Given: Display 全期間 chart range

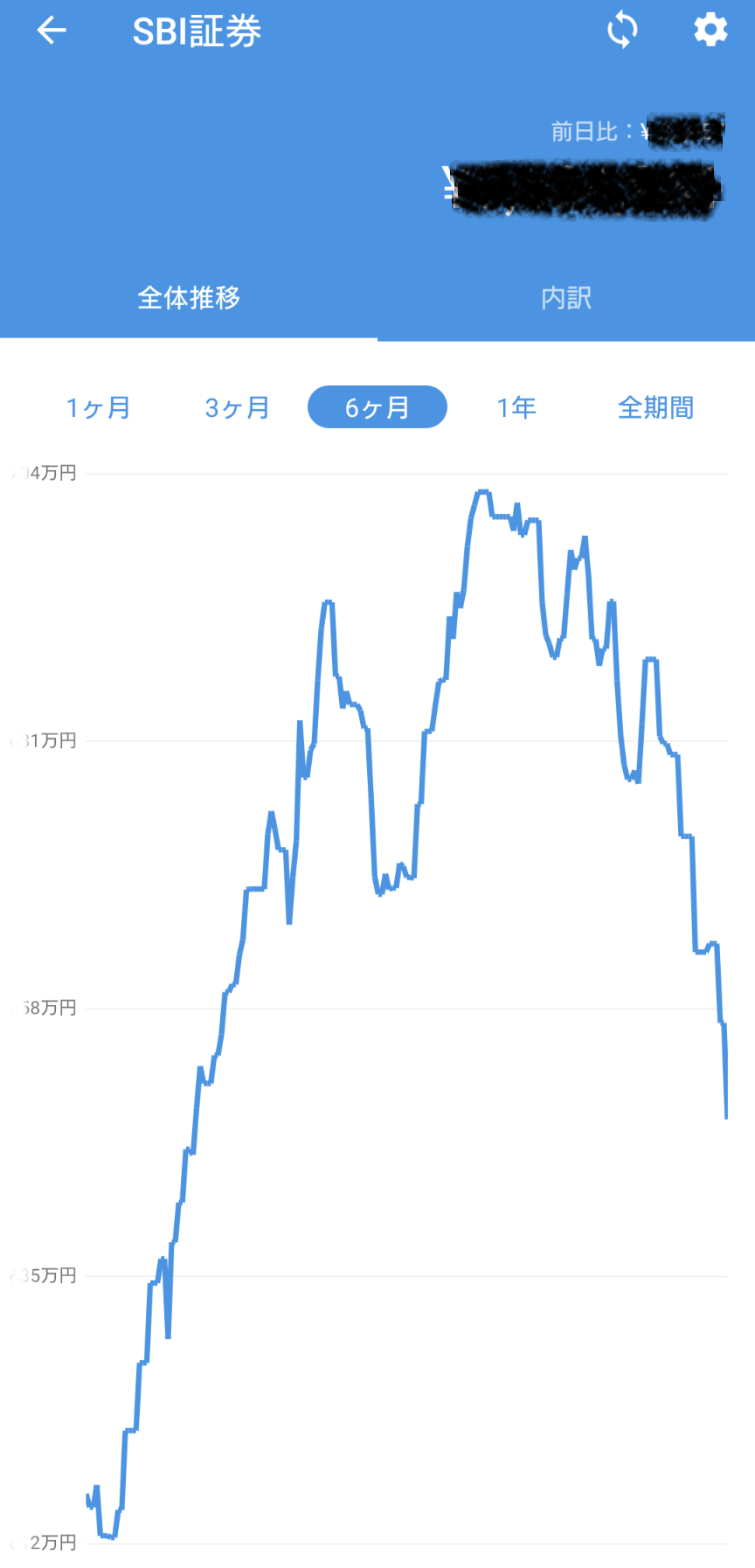Looking at the screenshot, I should click(x=655, y=407).
